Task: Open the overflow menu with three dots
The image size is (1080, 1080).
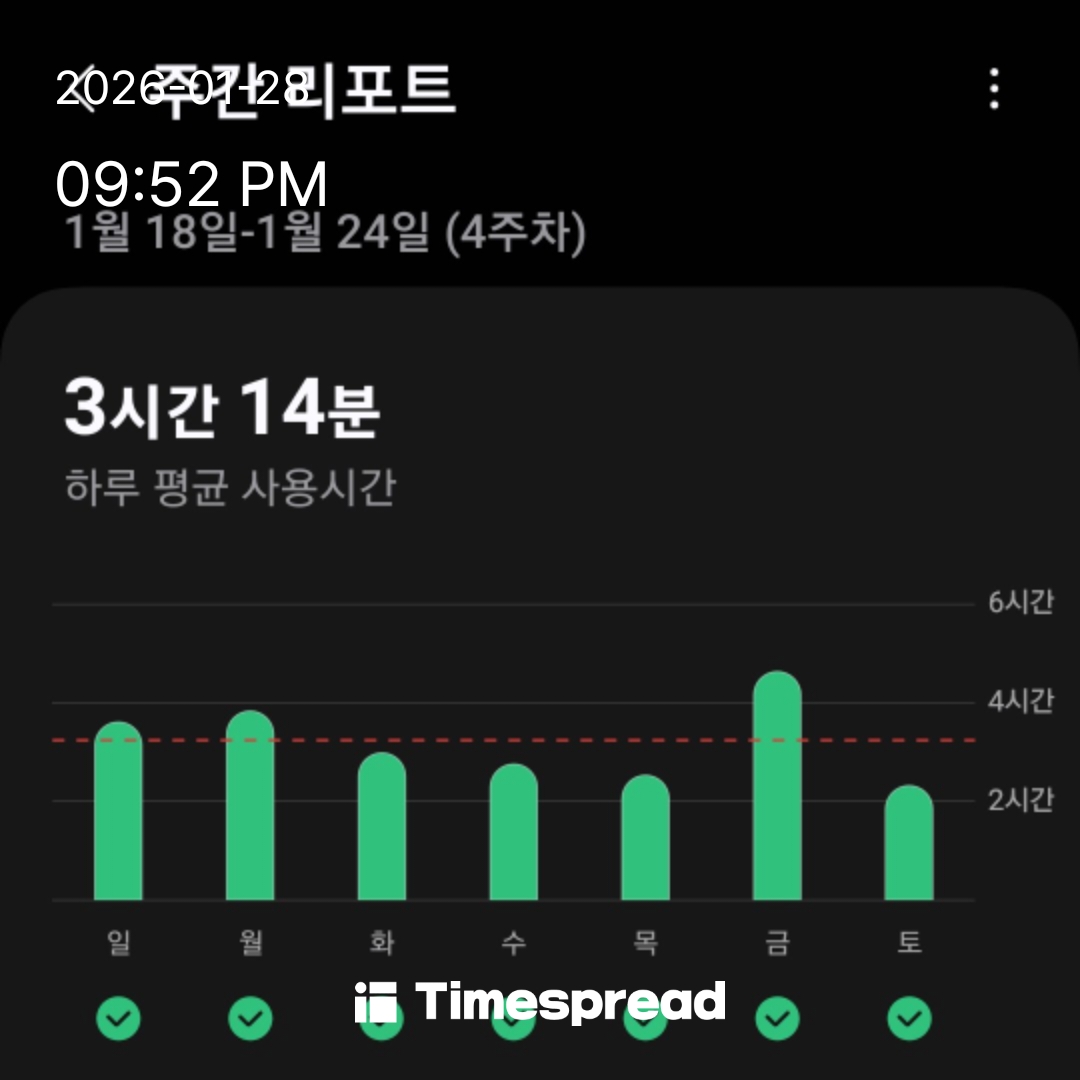Action: (993, 89)
